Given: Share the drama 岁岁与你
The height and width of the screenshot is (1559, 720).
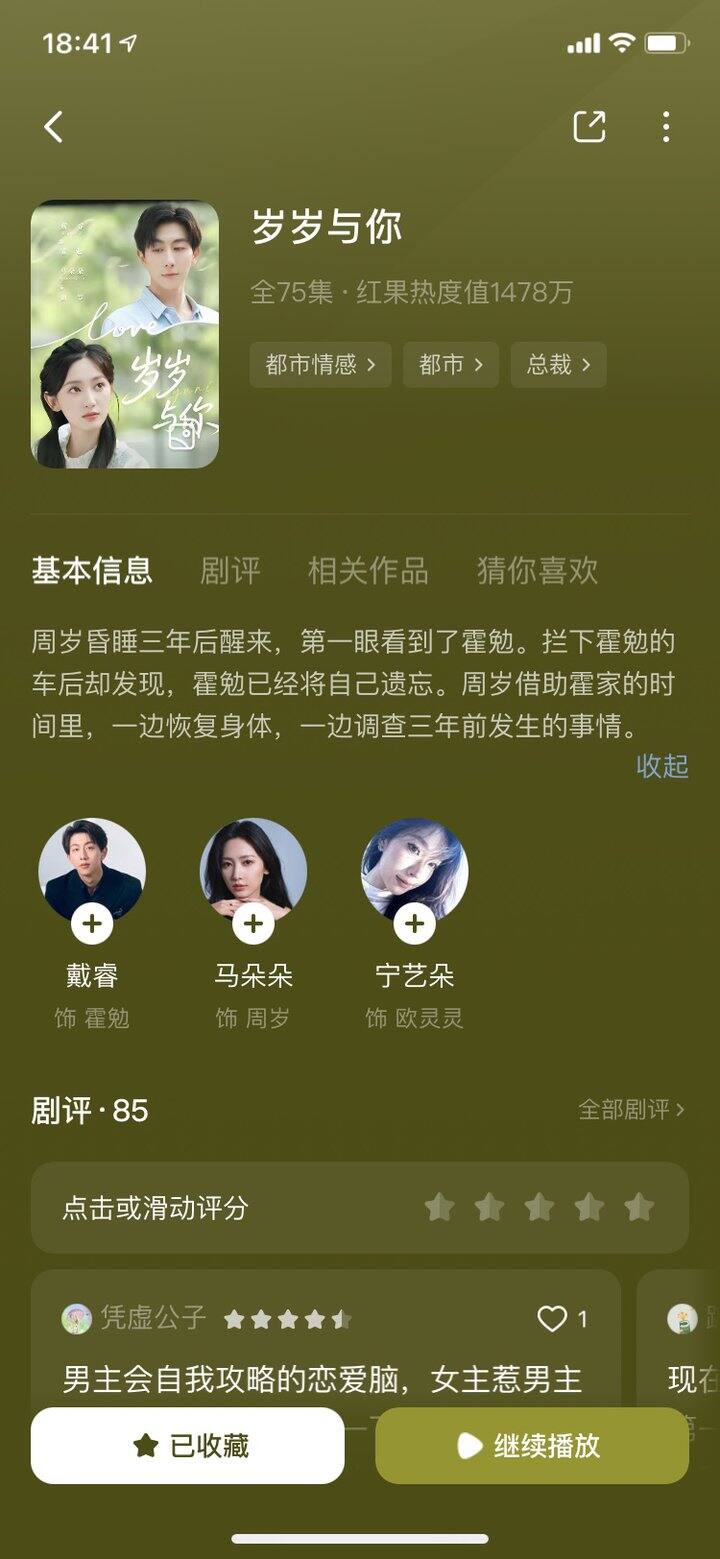Looking at the screenshot, I should click(589, 127).
